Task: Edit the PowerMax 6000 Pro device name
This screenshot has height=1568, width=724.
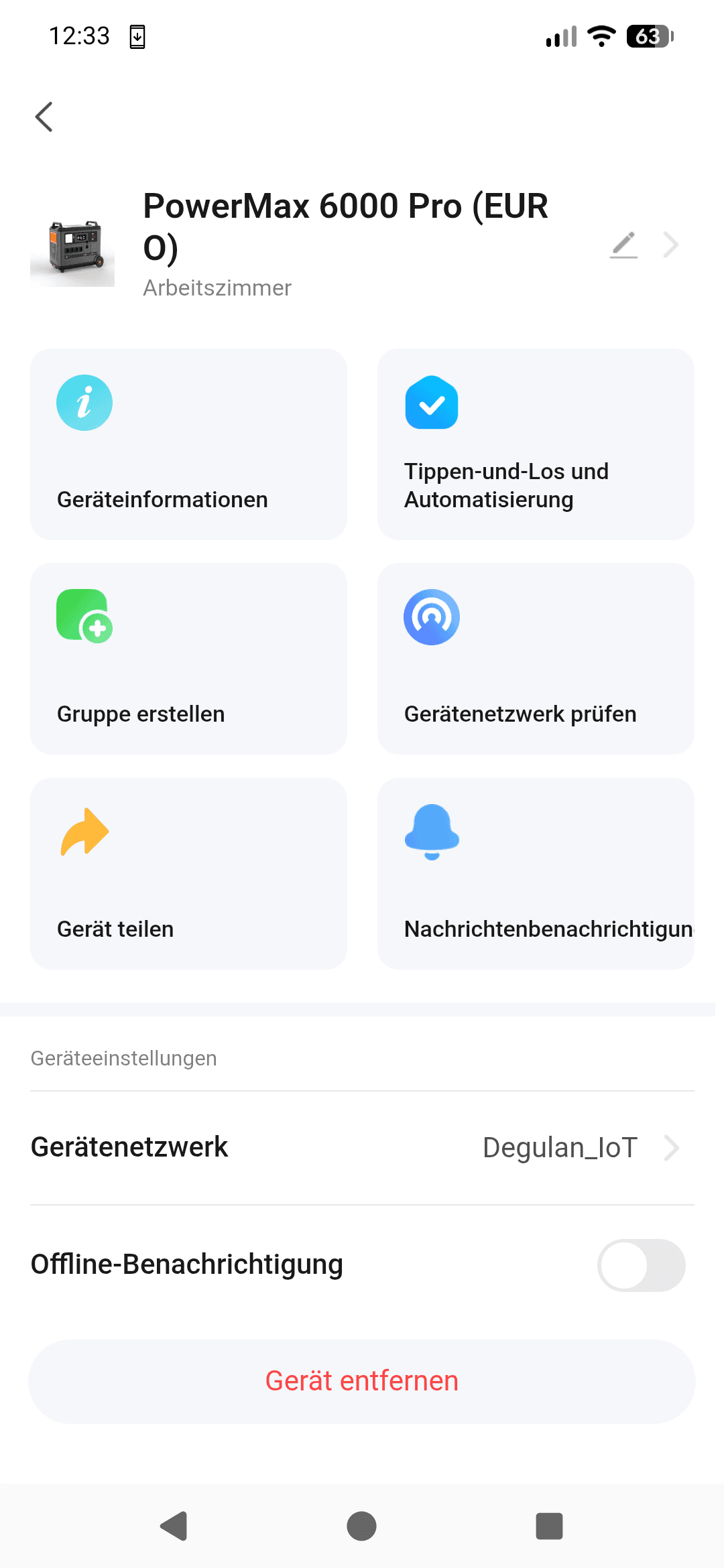Action: pyautogui.click(x=623, y=245)
